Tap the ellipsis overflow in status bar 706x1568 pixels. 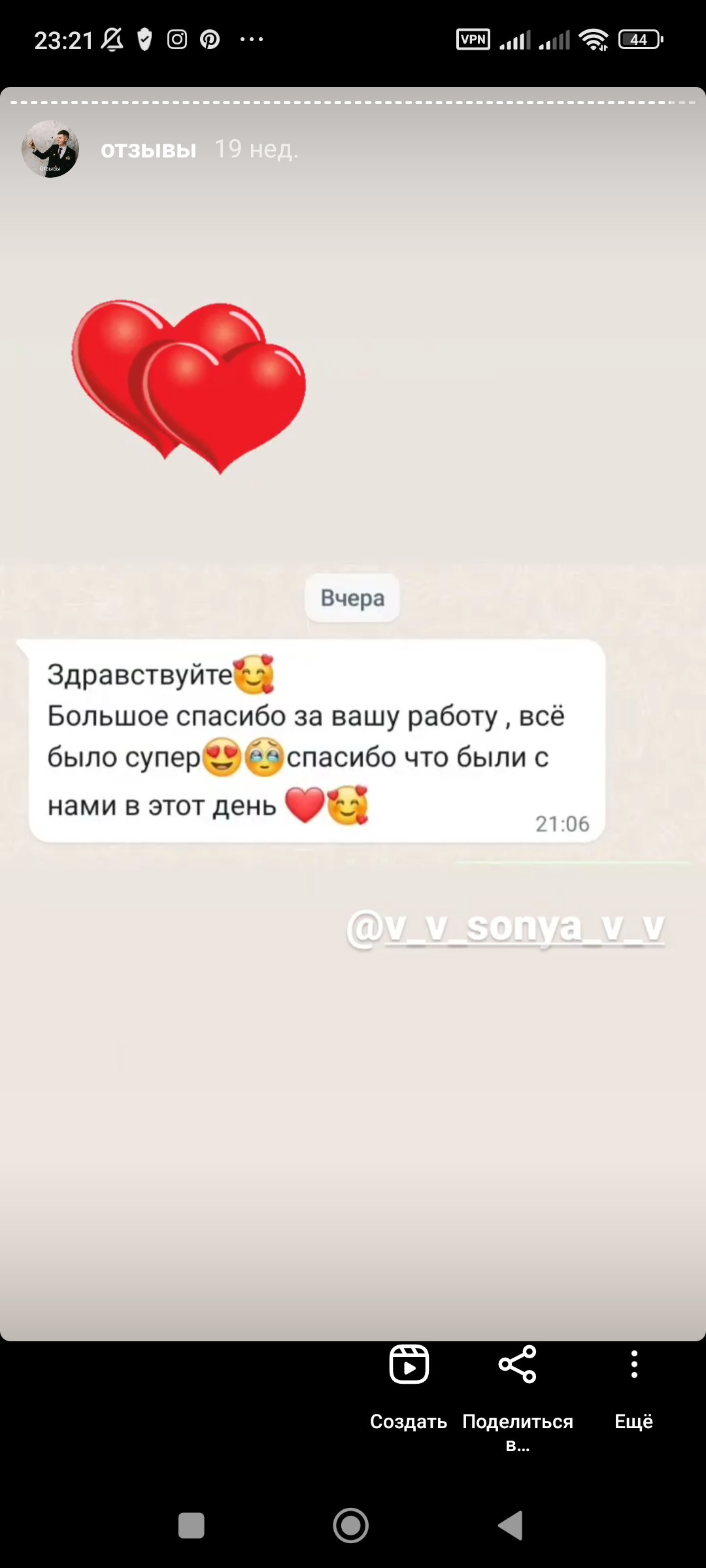pos(250,41)
